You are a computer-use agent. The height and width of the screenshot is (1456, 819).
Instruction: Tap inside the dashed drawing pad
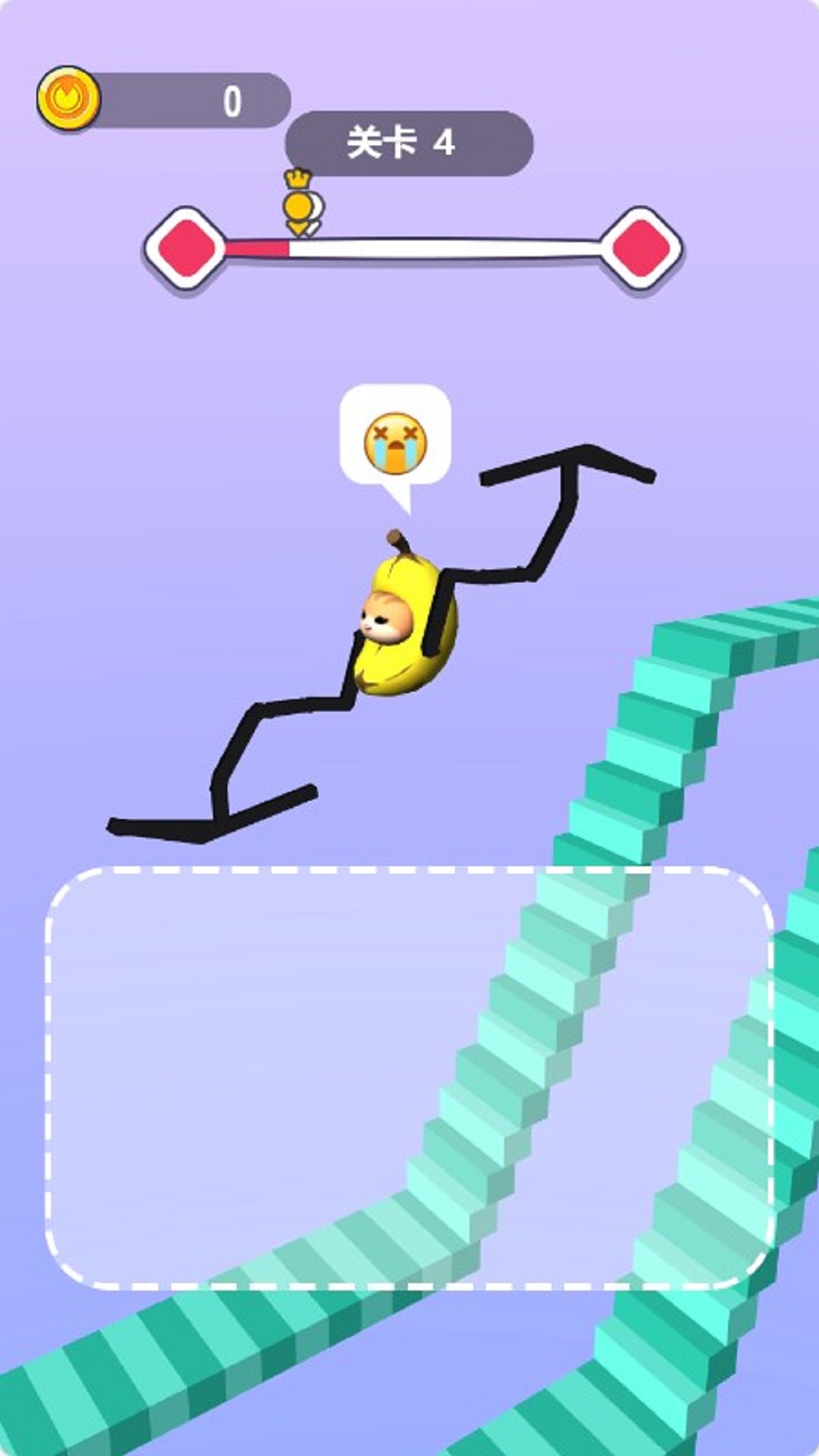coord(409,1077)
